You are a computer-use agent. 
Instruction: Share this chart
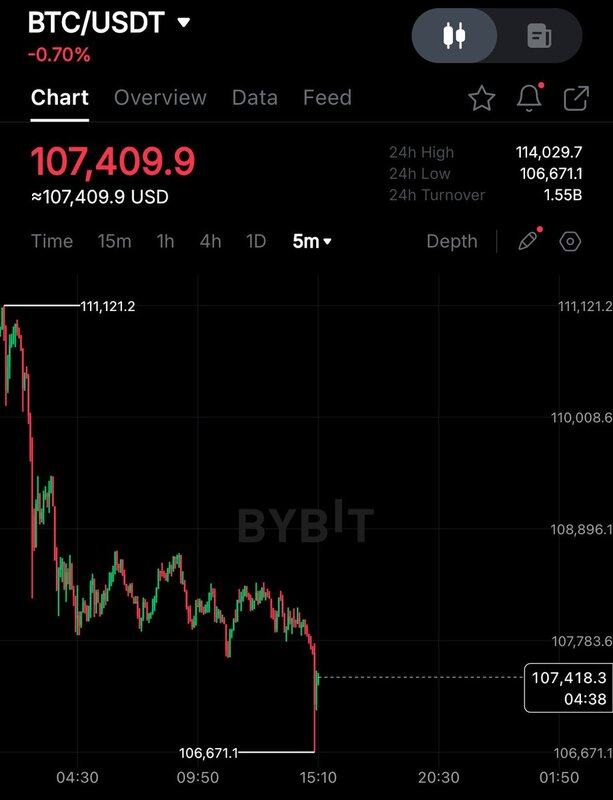576,98
